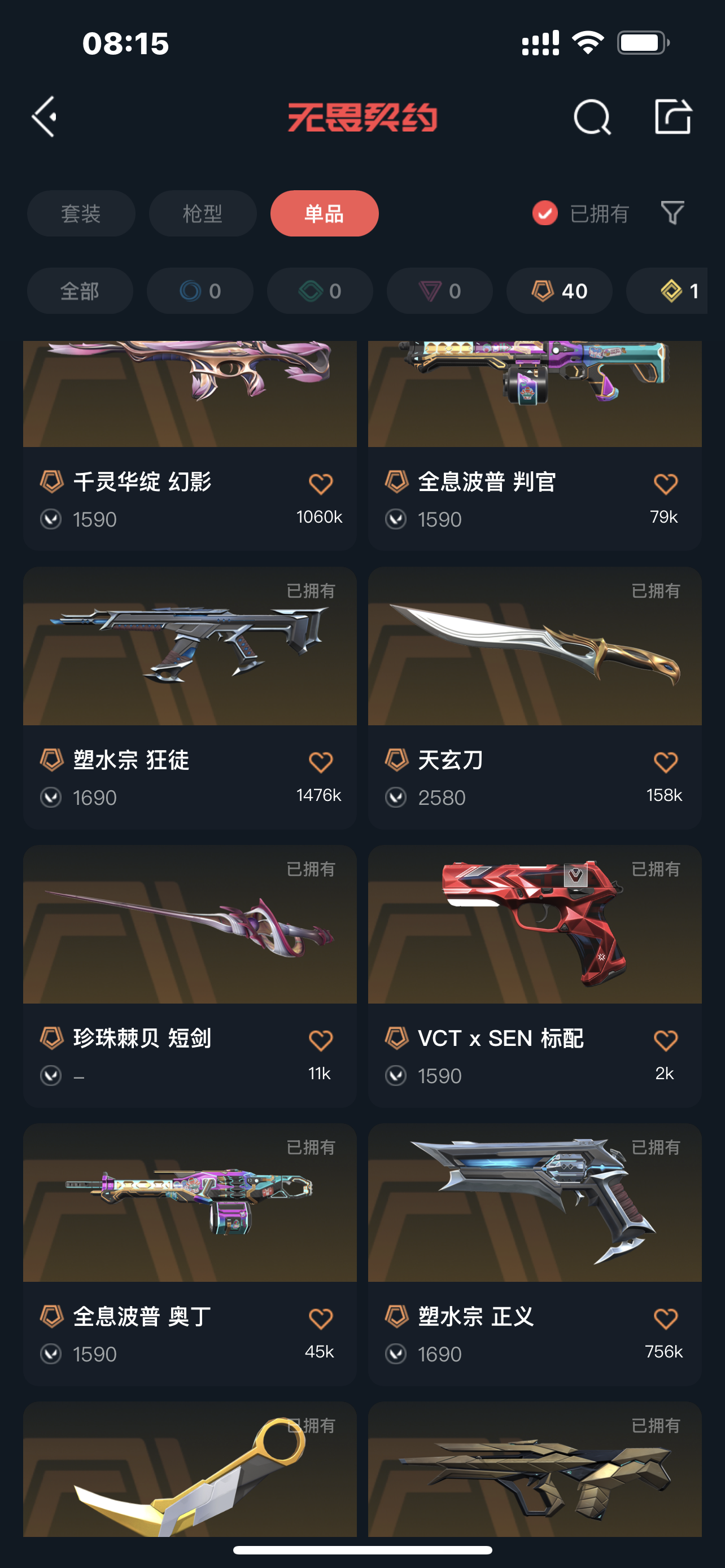725x1568 pixels.
Task: Go back using the top-left arrow
Action: click(45, 116)
